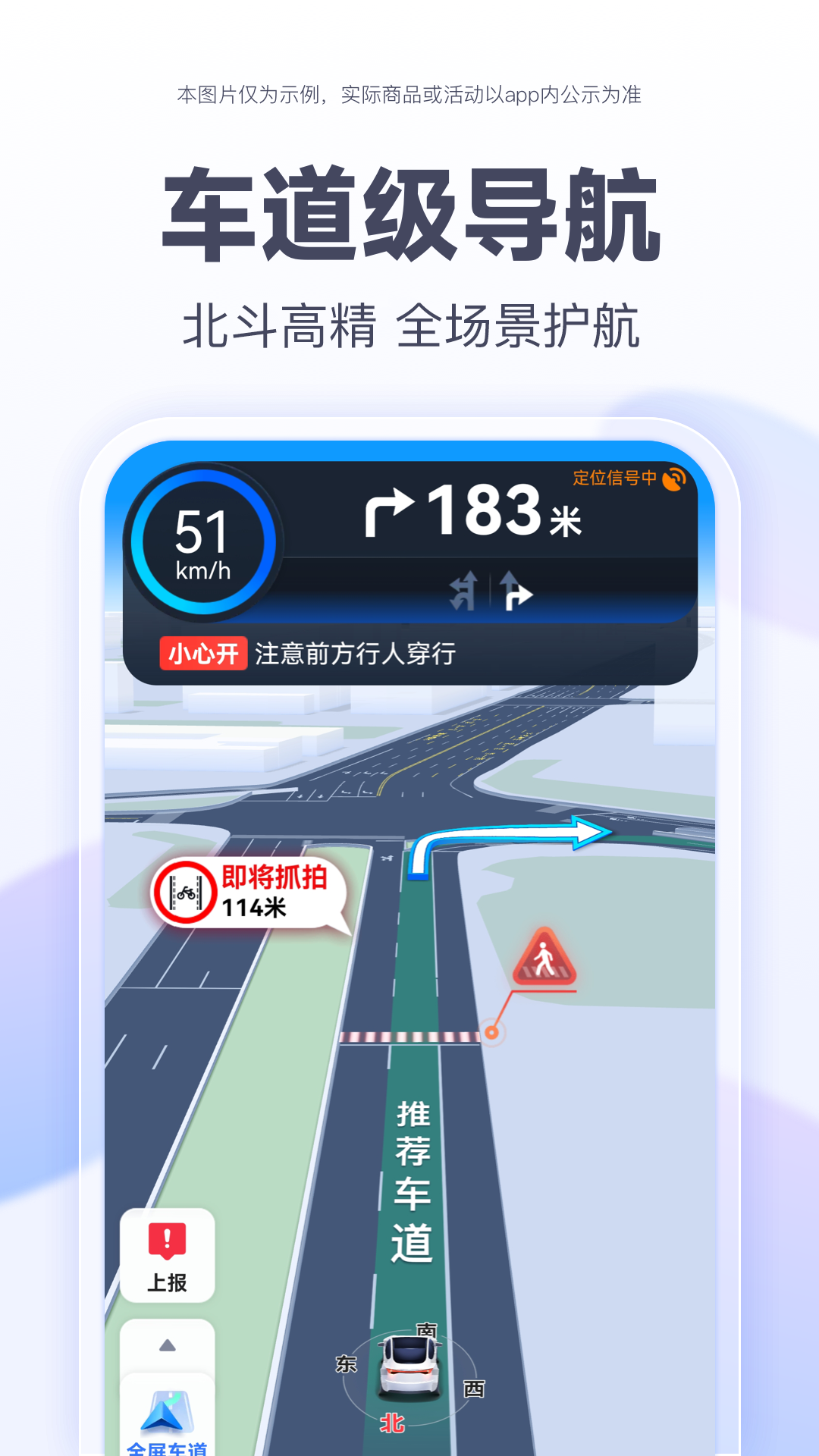The image size is (819, 1456).
Task: Open 全屏车道 full lane view icon
Action: pyautogui.click(x=167, y=1410)
